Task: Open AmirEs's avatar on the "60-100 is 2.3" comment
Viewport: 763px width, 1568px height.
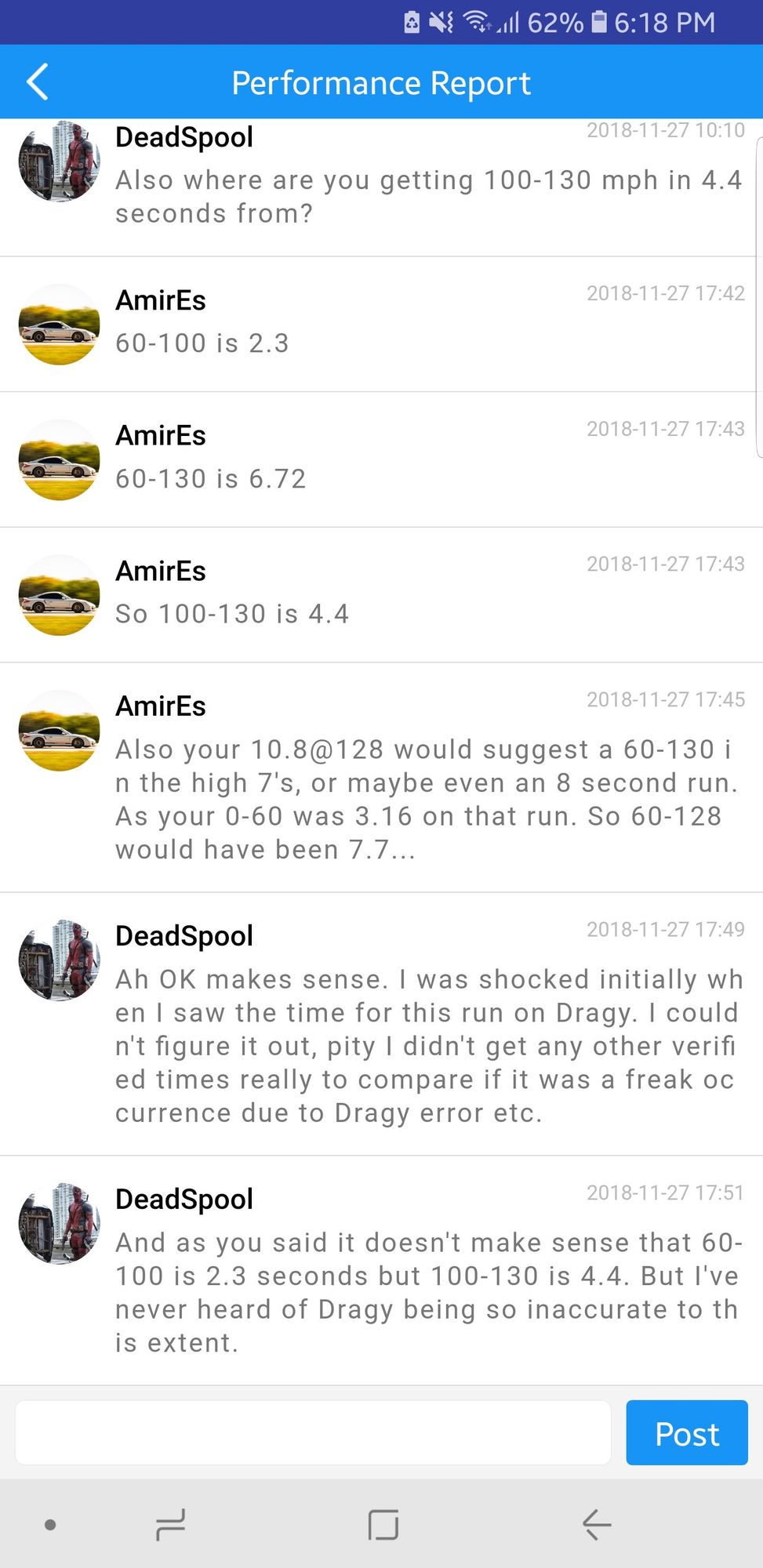Action: [x=60, y=324]
